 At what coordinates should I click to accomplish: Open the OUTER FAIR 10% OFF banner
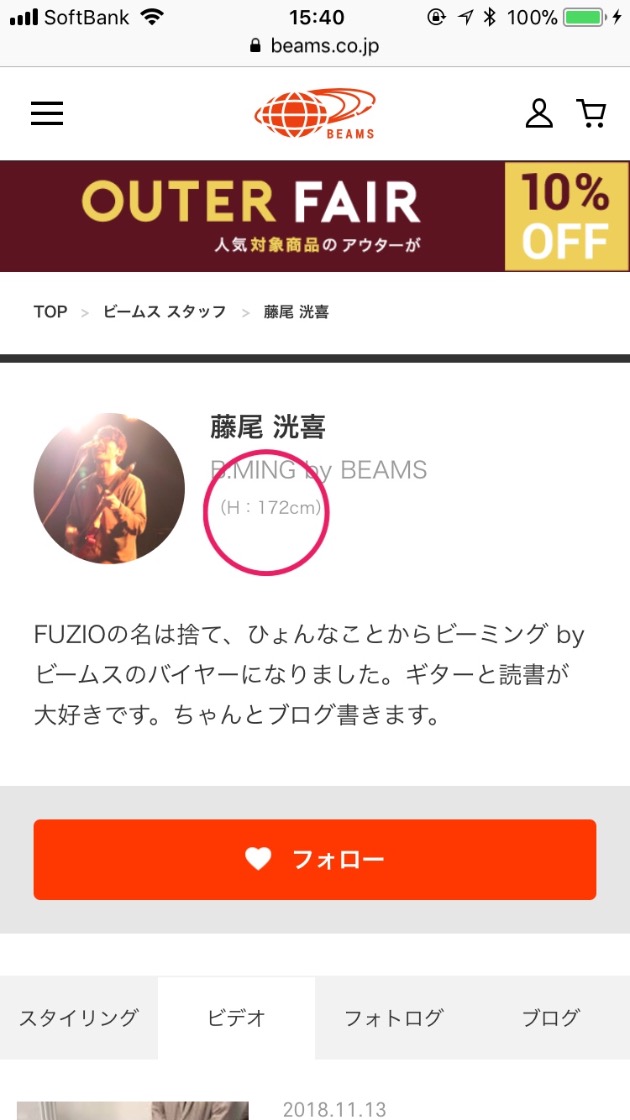314,216
